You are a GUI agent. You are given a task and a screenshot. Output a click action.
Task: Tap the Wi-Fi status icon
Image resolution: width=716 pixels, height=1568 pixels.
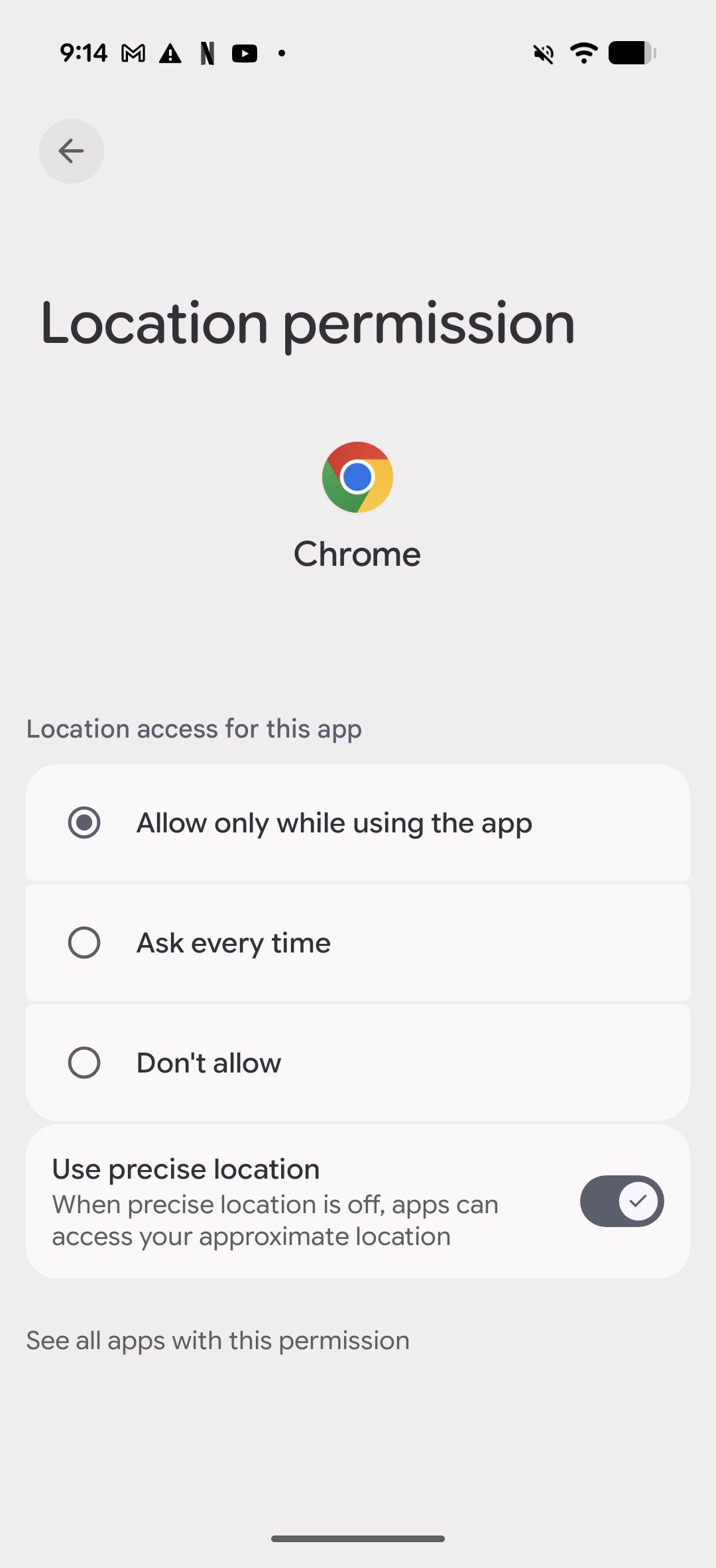[584, 53]
